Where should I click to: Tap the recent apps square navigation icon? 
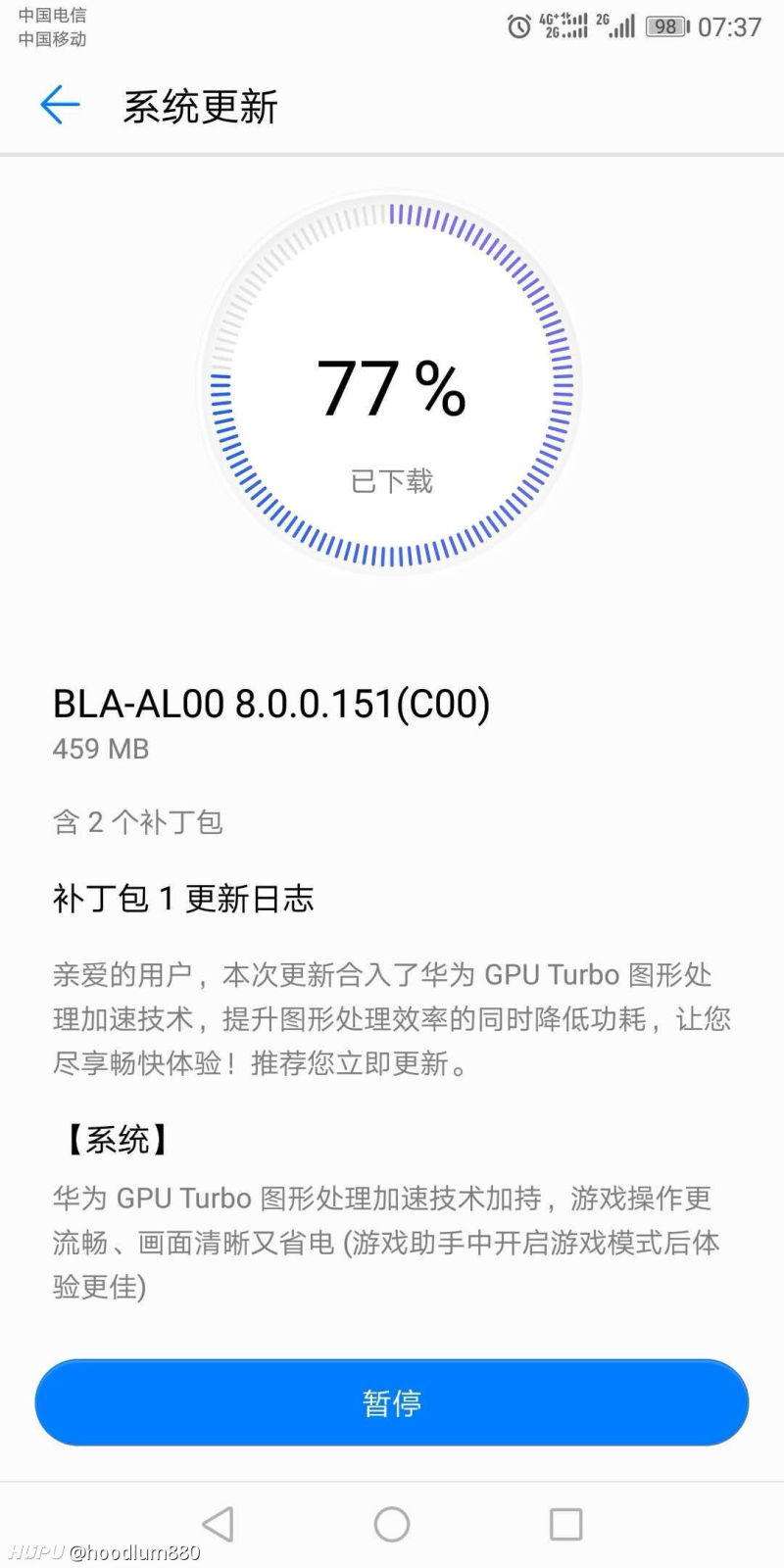tap(565, 1524)
